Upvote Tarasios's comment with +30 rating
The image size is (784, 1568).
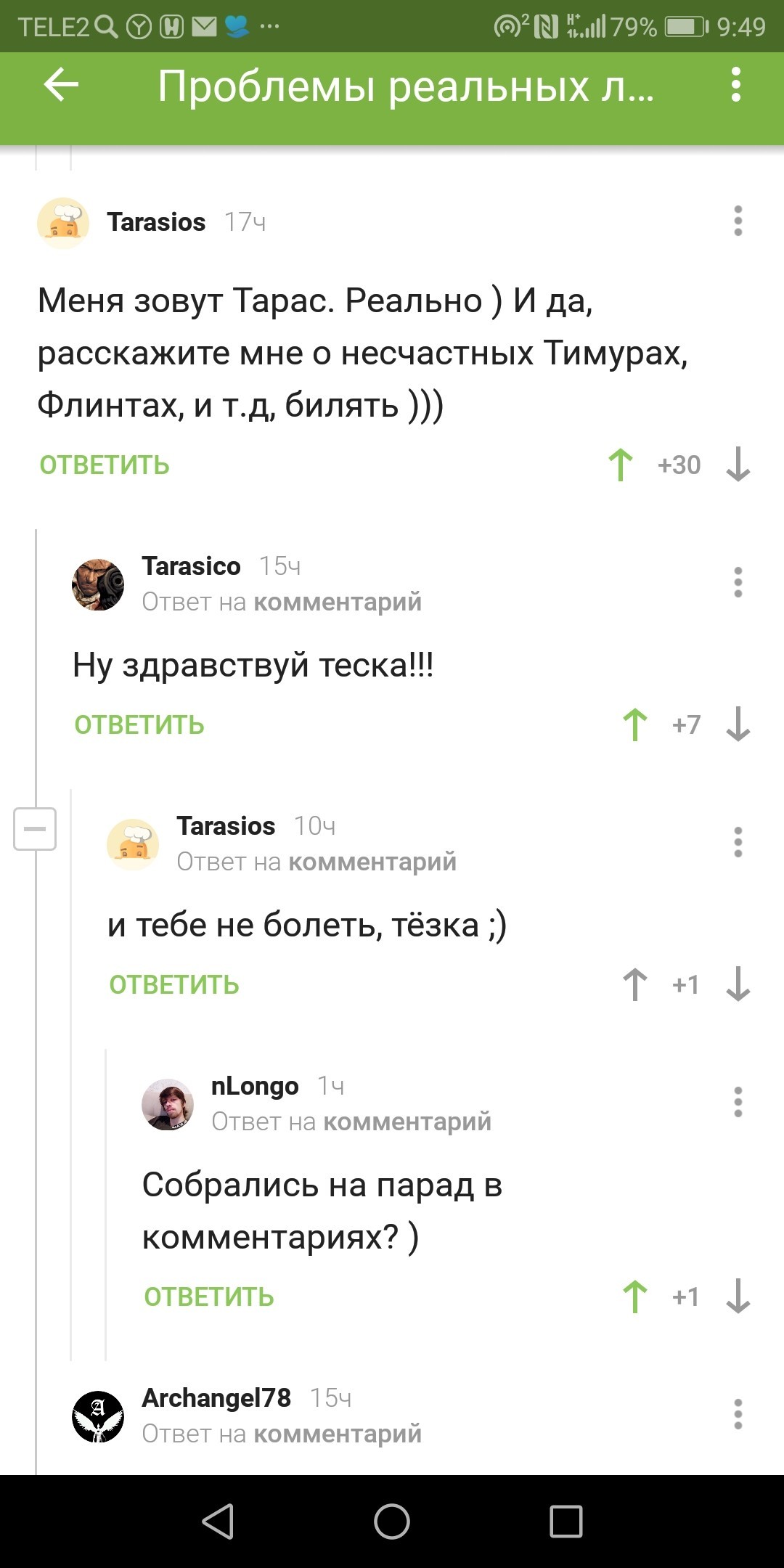pyautogui.click(x=621, y=465)
